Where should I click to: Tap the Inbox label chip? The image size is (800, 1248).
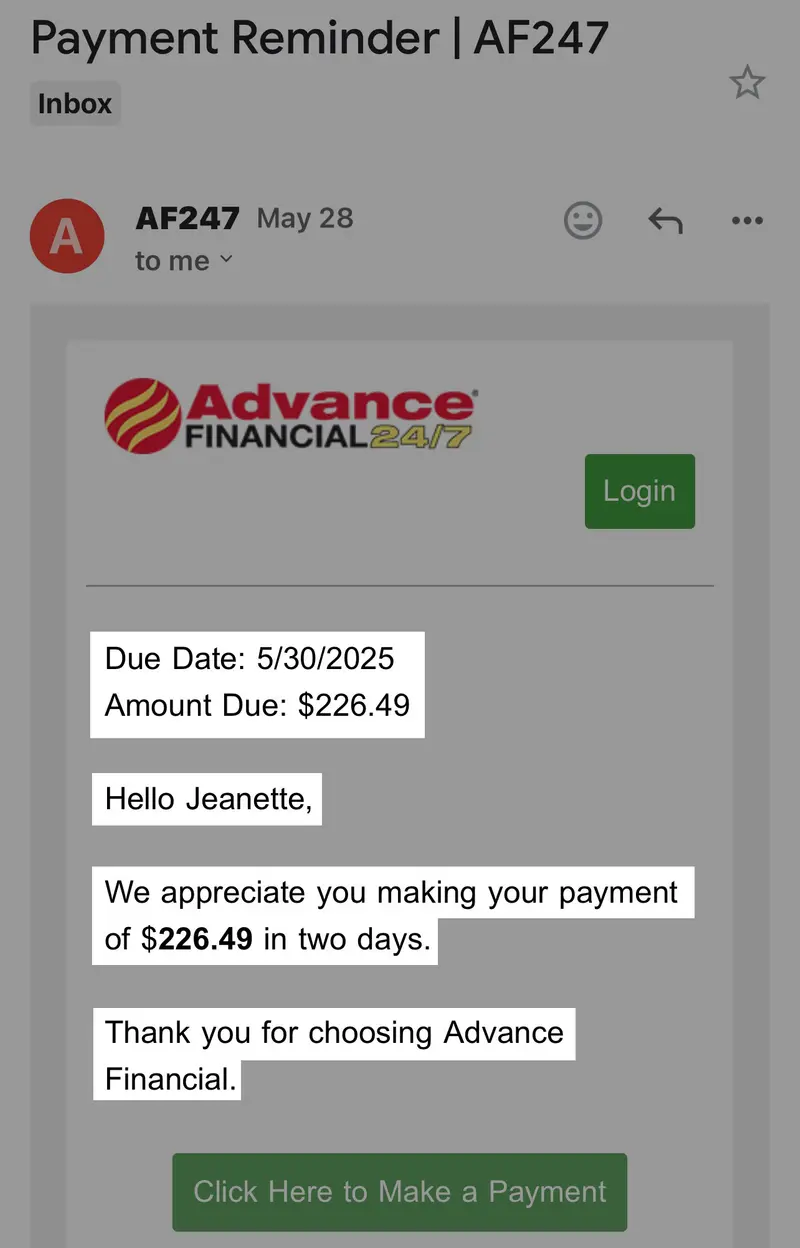coord(75,103)
